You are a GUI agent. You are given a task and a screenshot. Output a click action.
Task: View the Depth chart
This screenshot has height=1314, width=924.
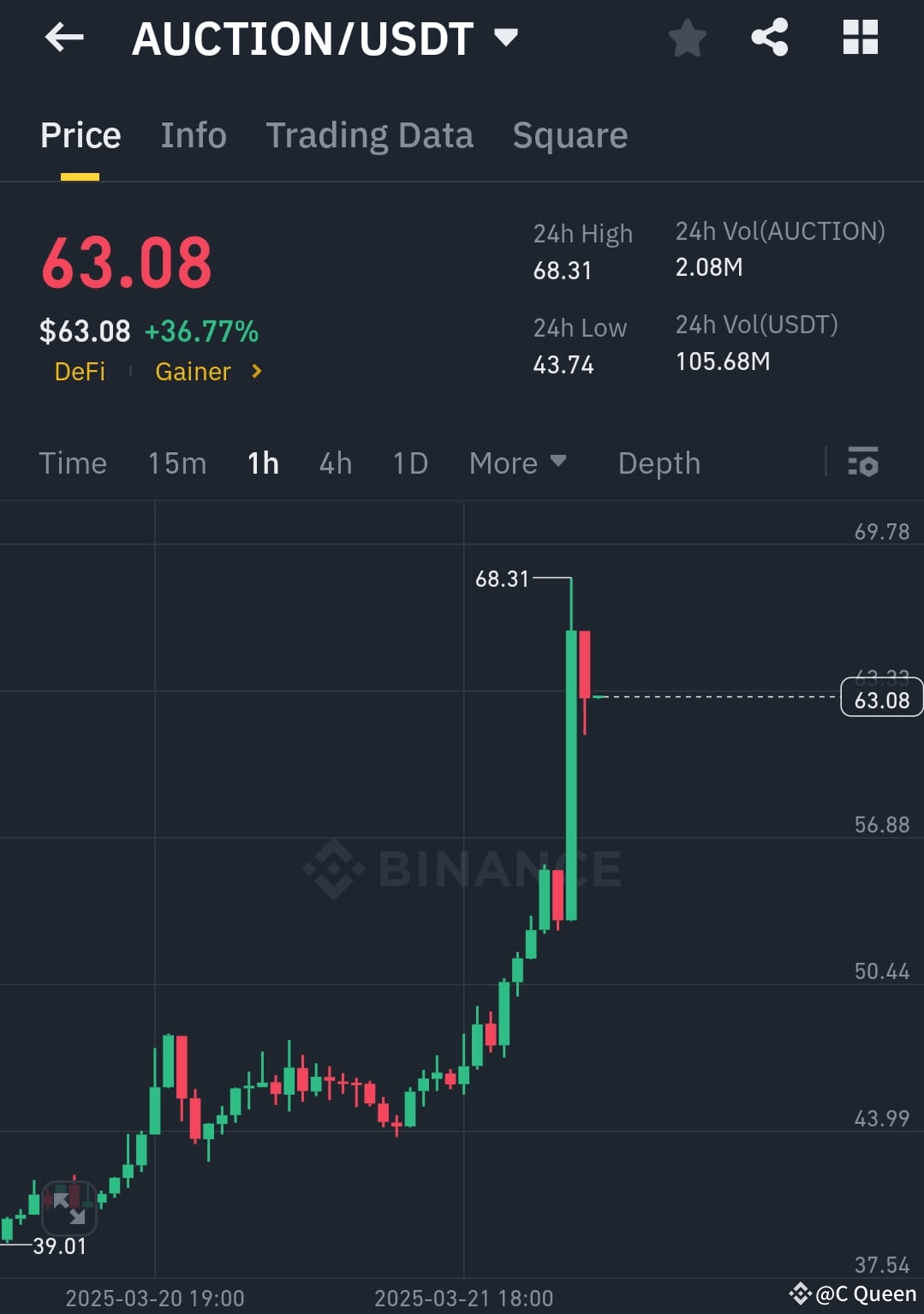tap(658, 463)
